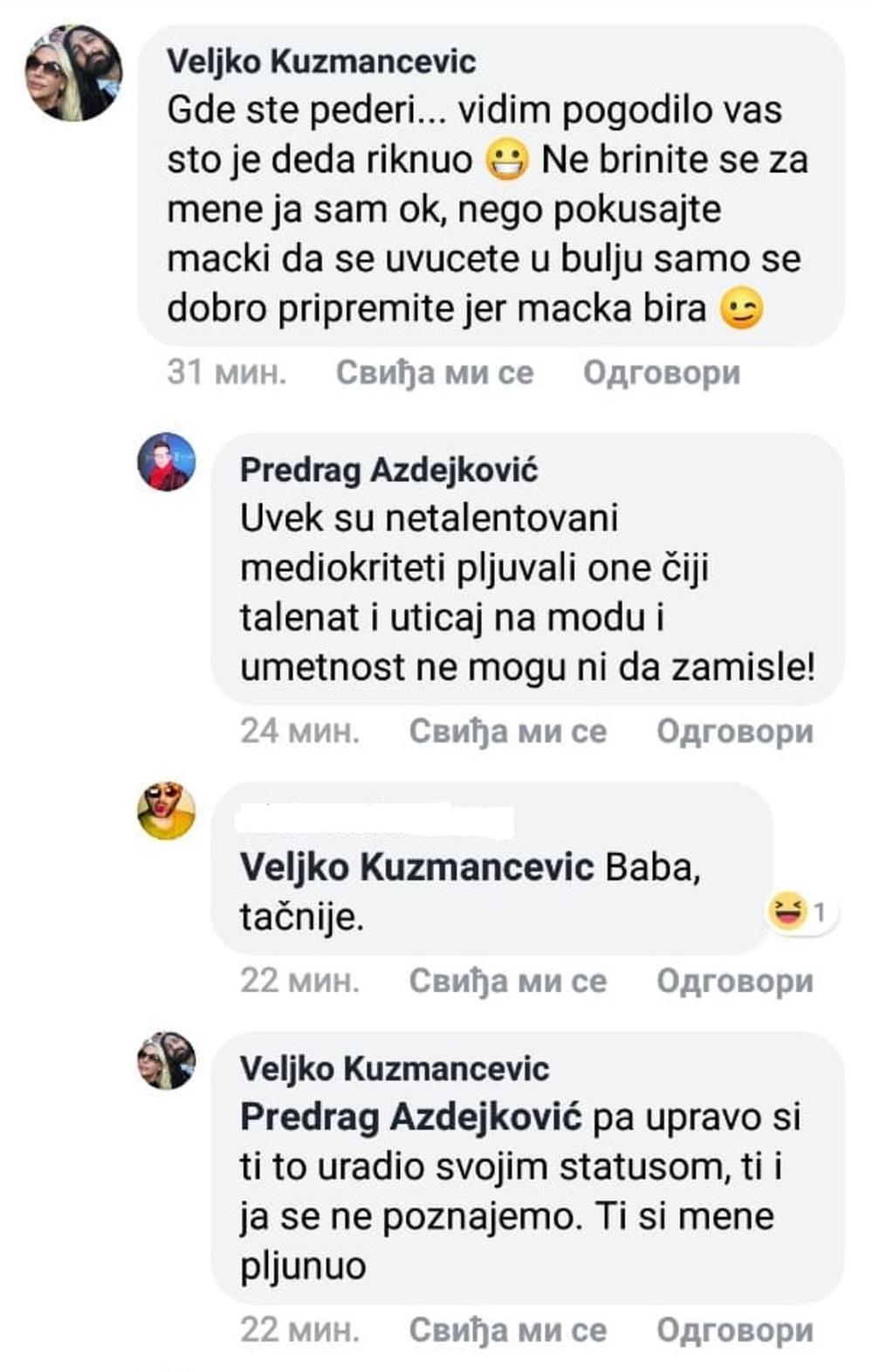Reply to Predrag Azdejković's 24-minute-old comment
The width and height of the screenshot is (873, 1372).
point(734,731)
